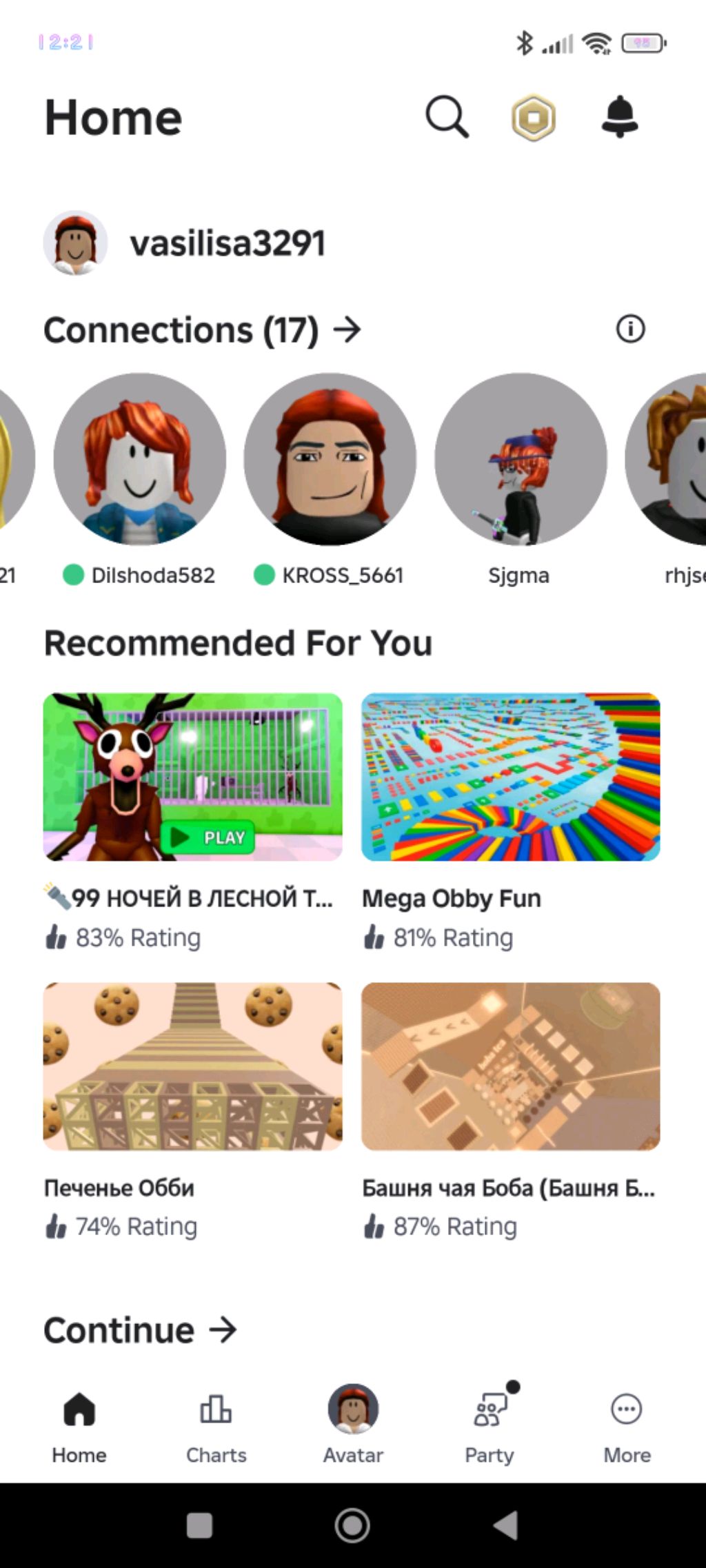
Task: Go back with the system back button
Action: click(x=506, y=1525)
